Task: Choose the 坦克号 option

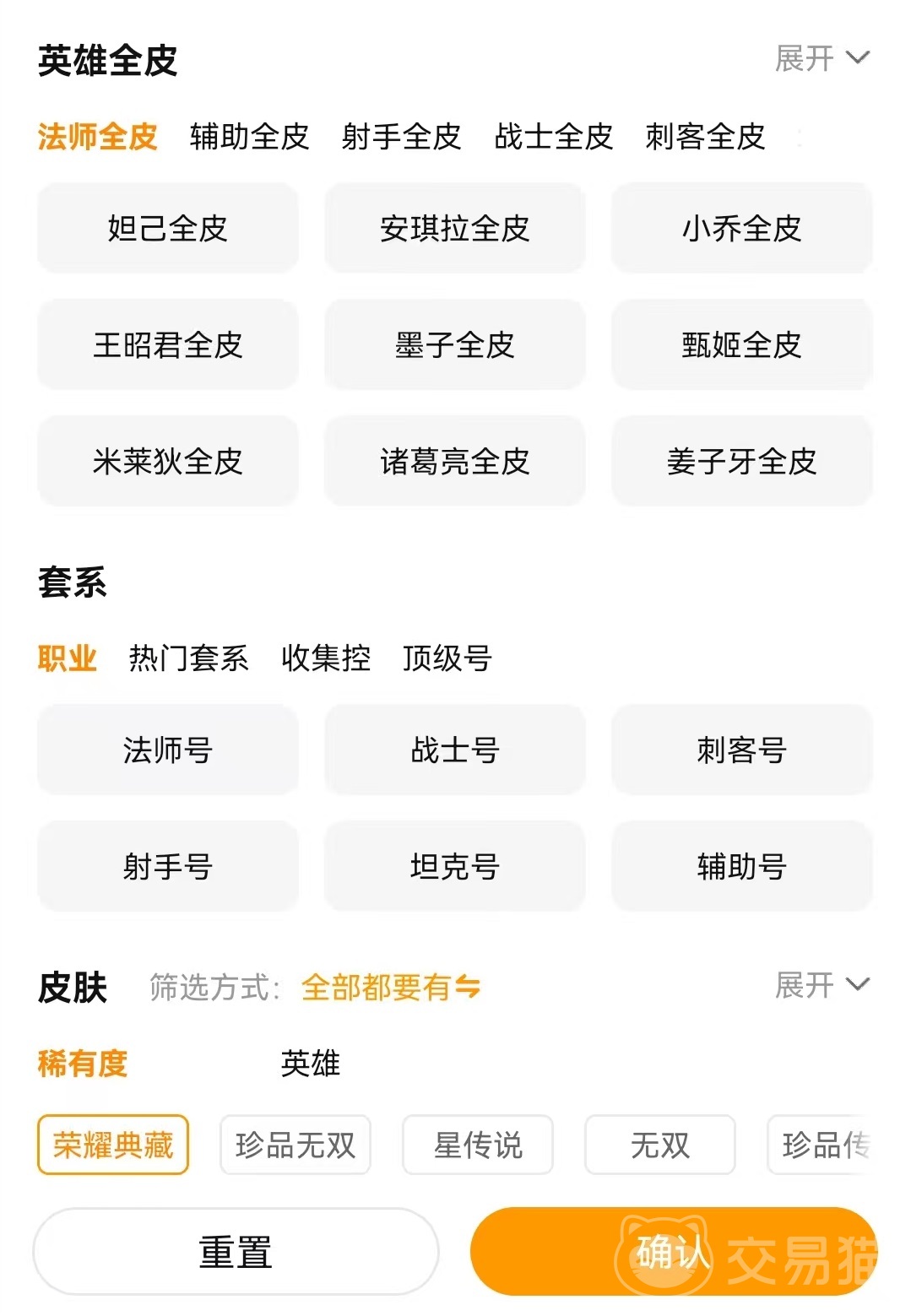Action: pyautogui.click(x=454, y=867)
